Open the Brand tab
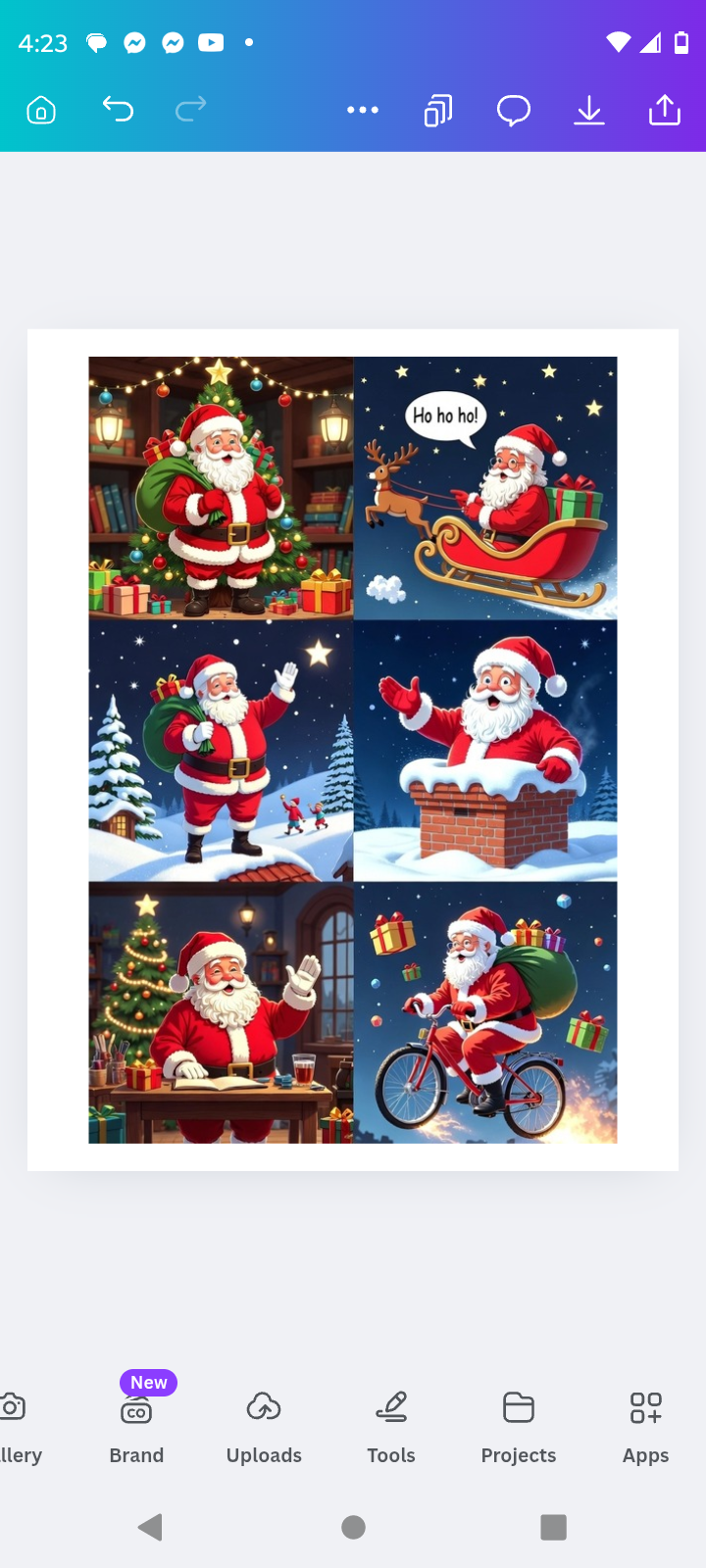The height and width of the screenshot is (1568, 706). tap(136, 1424)
